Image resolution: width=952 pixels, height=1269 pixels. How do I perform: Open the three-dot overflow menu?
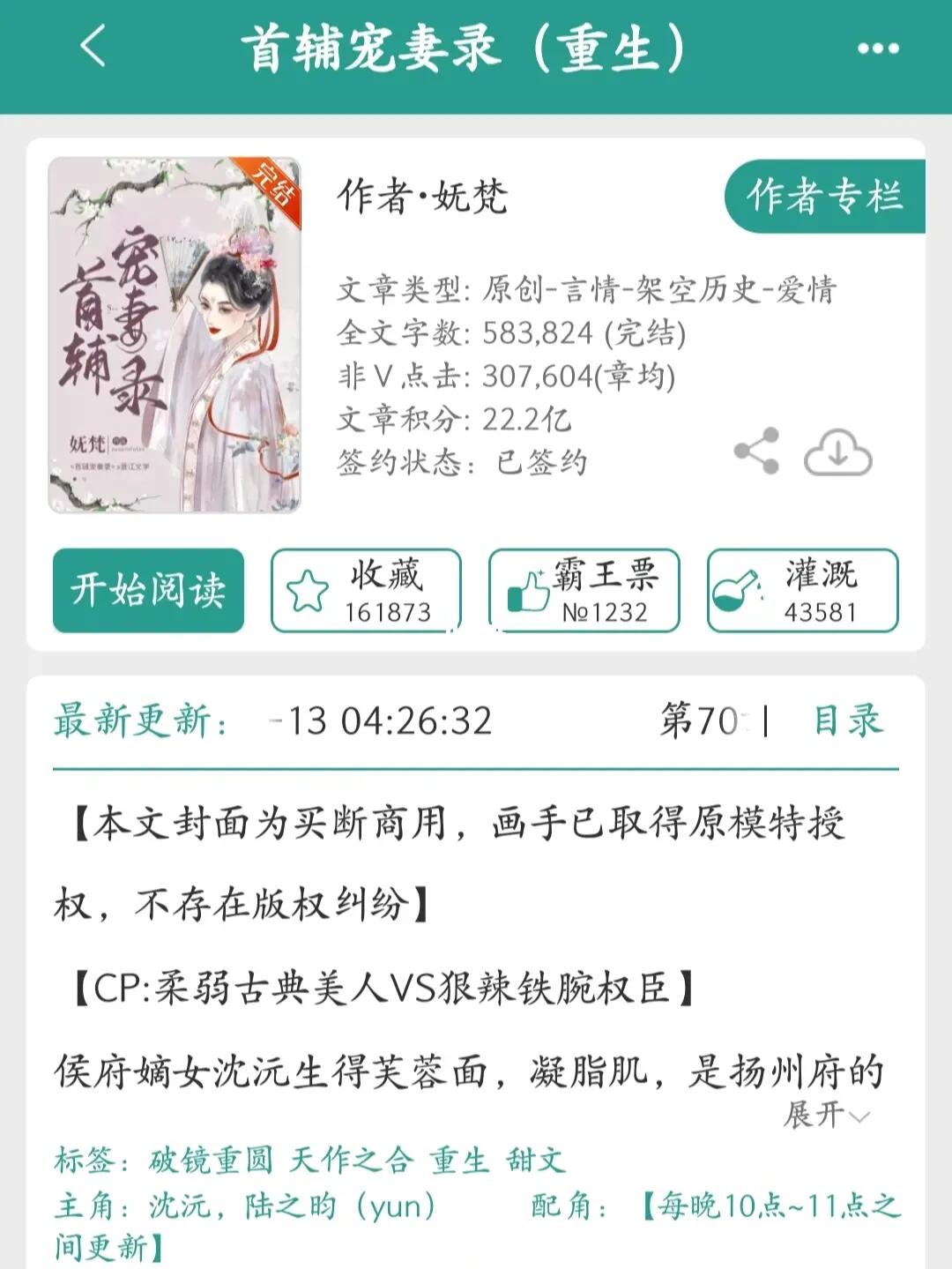tap(878, 49)
